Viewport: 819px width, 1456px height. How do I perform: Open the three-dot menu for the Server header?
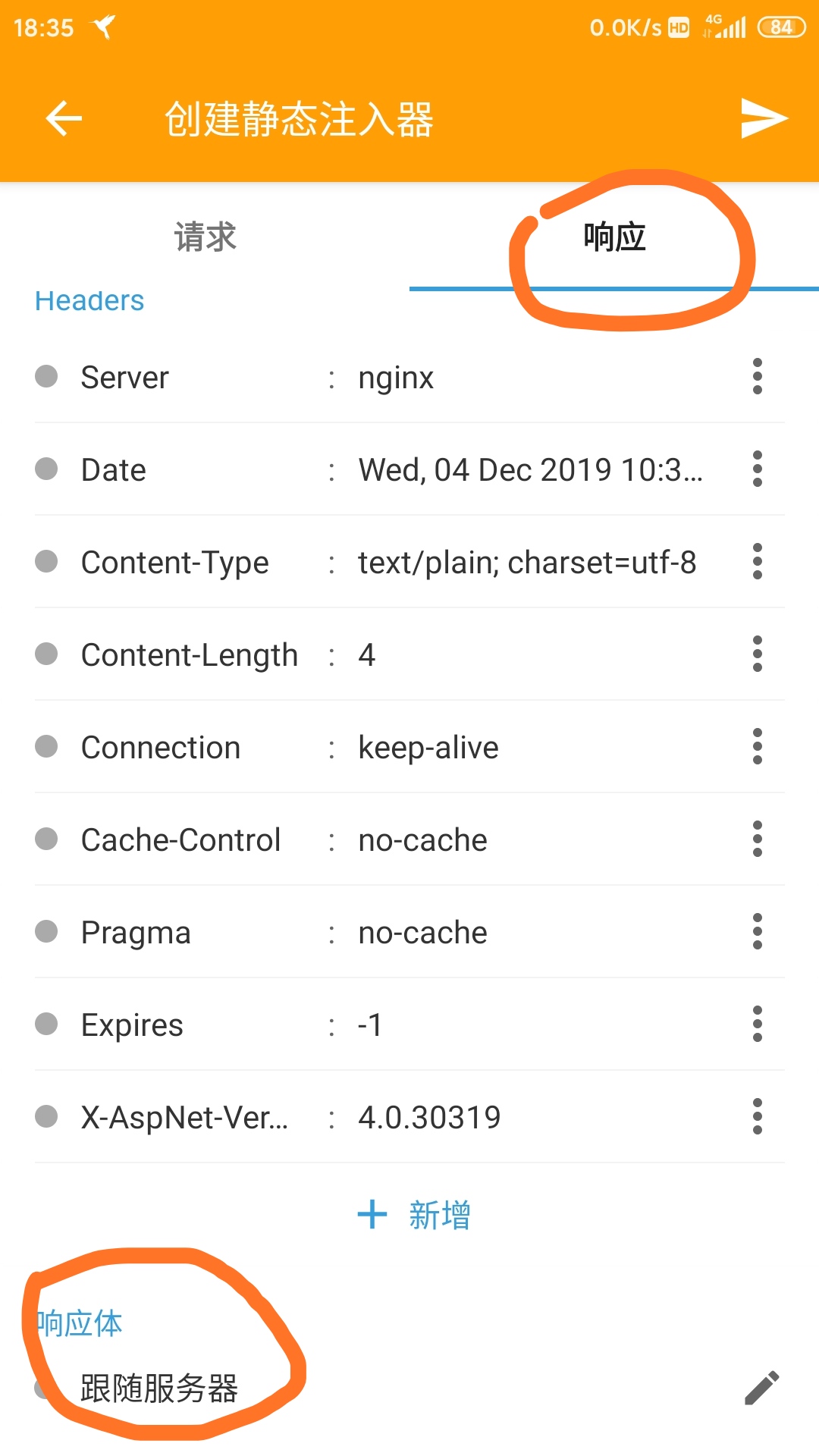point(757,376)
